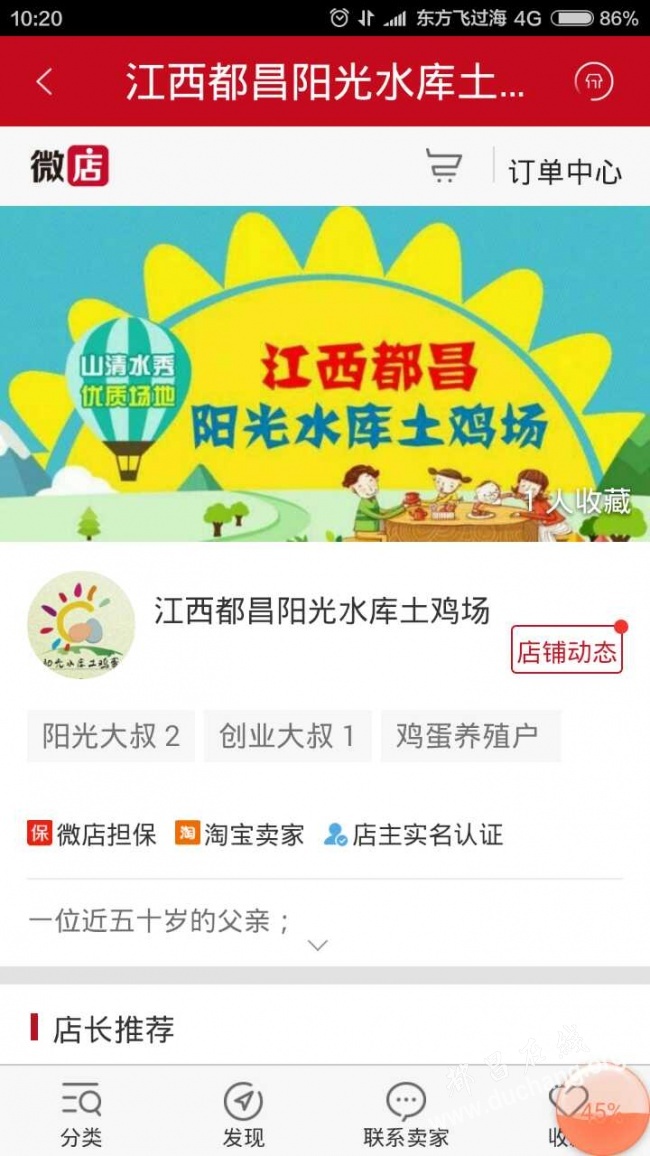Open the shopping cart
Image resolution: width=650 pixels, height=1156 pixels.
tap(444, 166)
